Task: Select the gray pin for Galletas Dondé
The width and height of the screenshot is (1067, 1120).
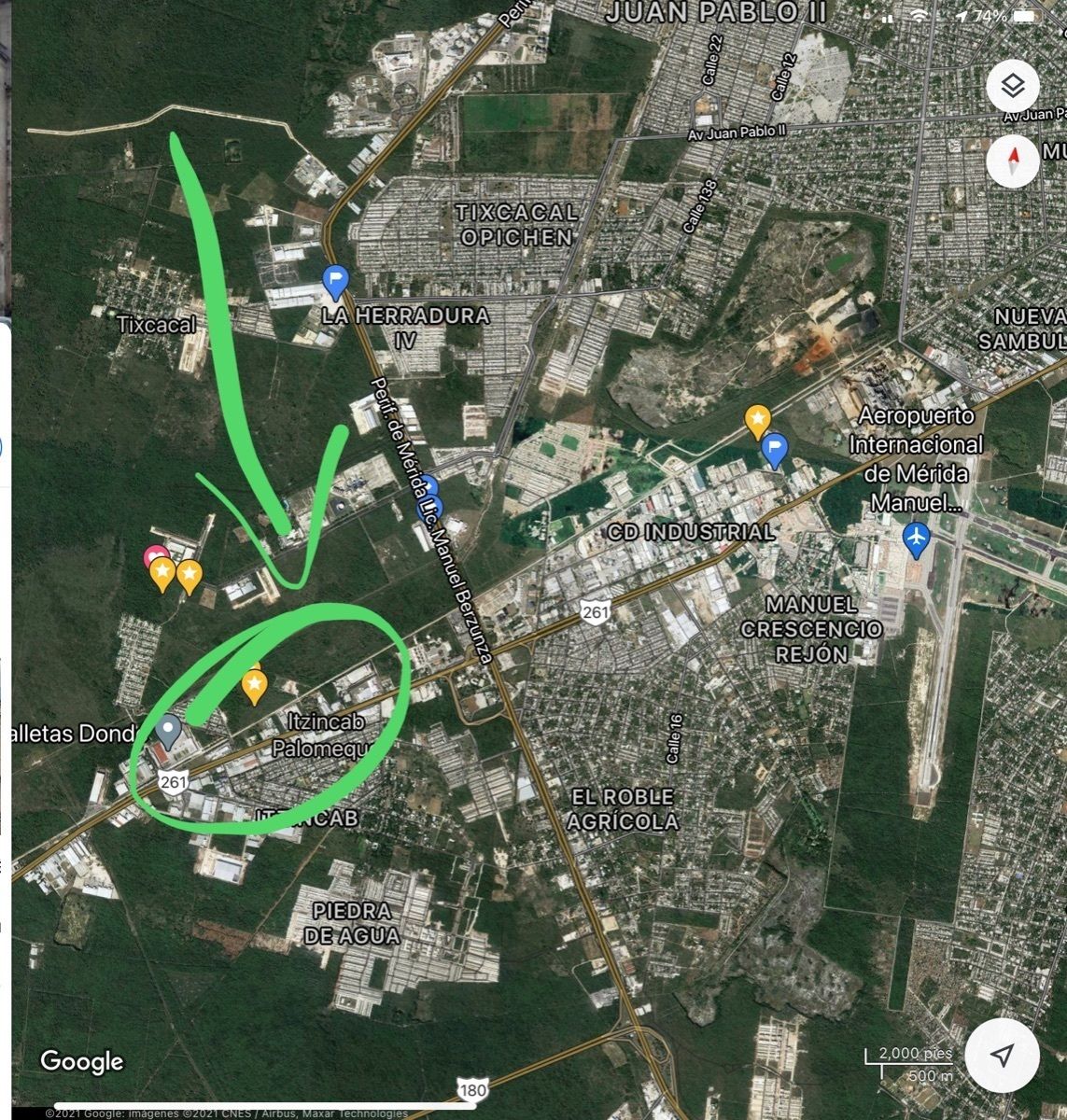Action: click(168, 730)
